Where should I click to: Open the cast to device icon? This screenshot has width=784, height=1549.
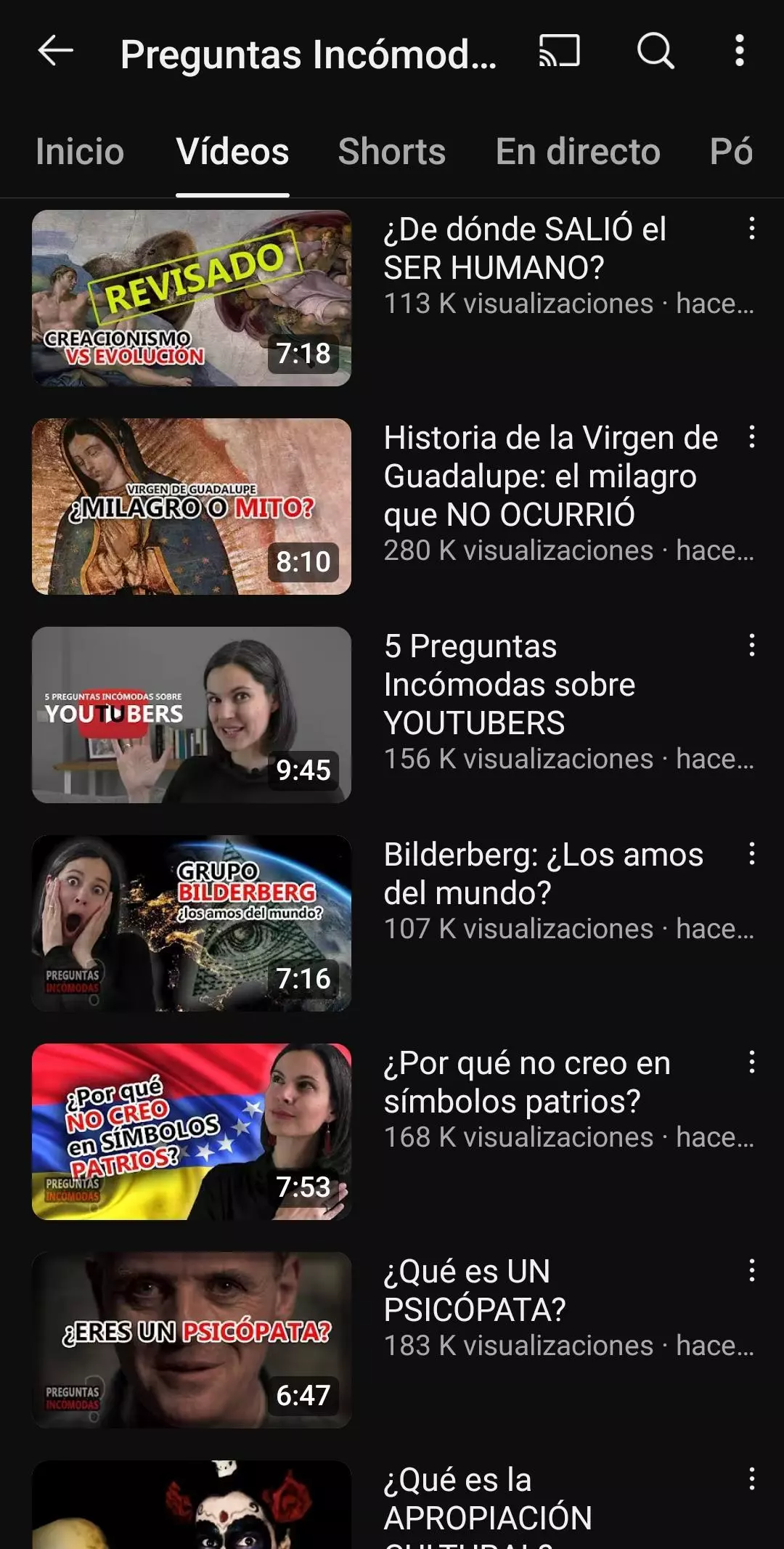pos(559,51)
